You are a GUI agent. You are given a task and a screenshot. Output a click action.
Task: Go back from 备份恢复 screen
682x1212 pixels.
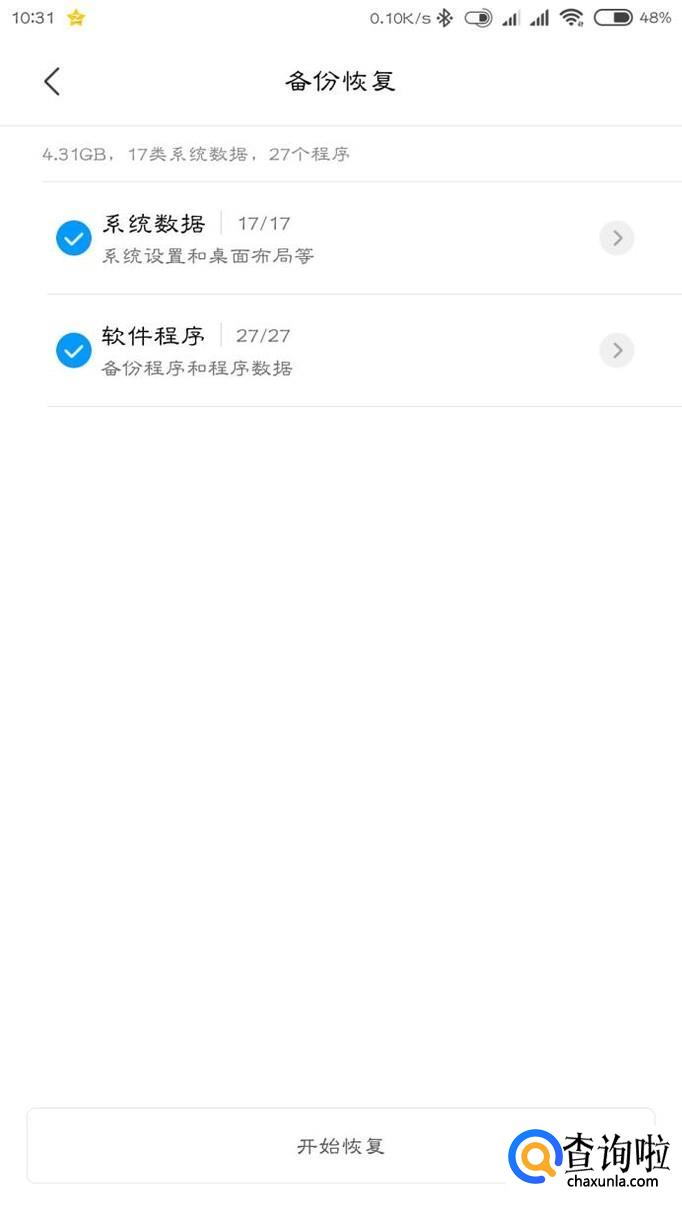pos(52,82)
